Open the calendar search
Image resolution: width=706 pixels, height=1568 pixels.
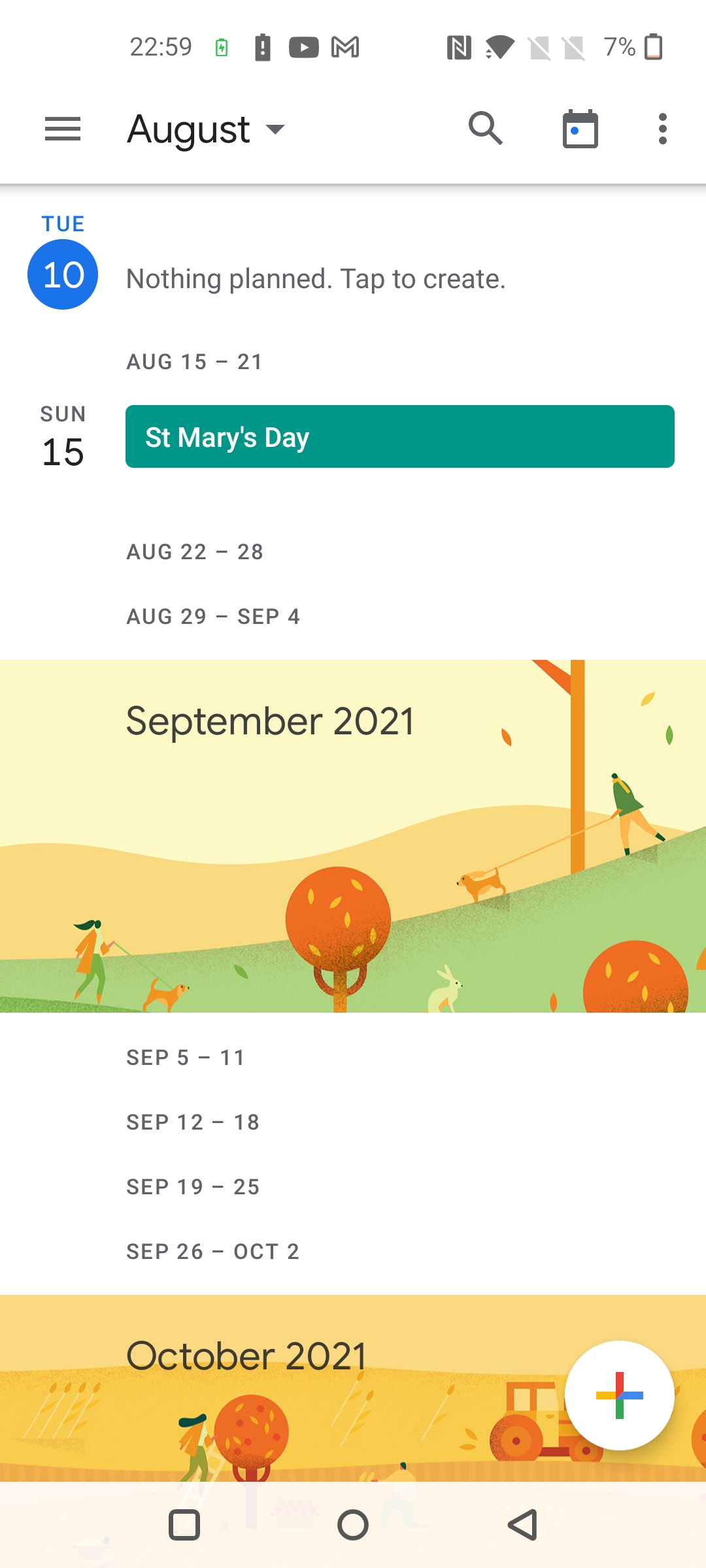click(486, 128)
